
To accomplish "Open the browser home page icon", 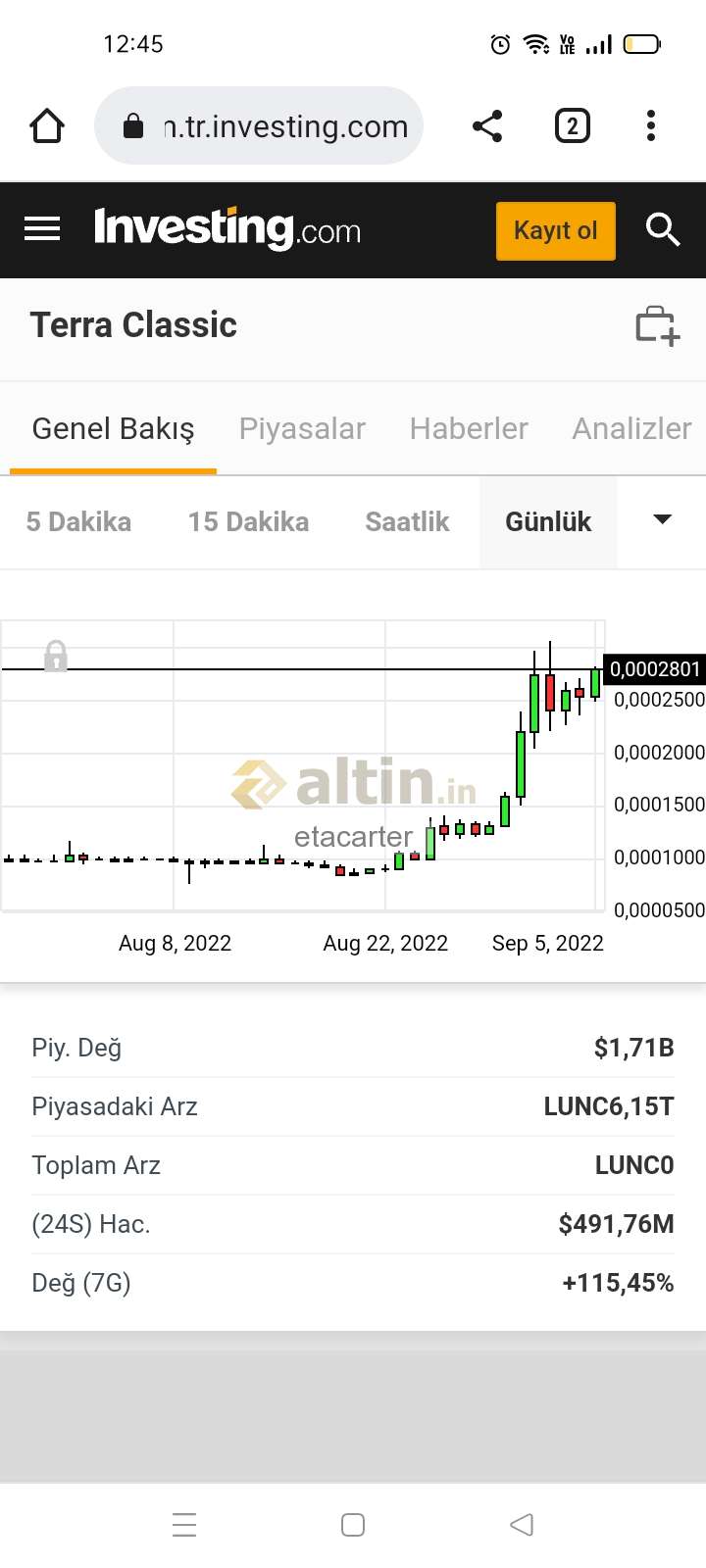I will point(47,125).
